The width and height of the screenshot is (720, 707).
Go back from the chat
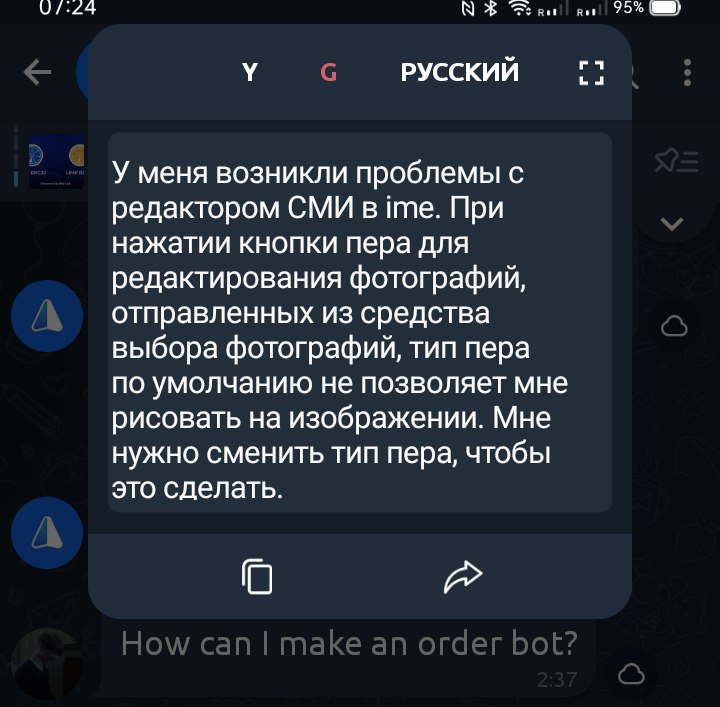coord(37,72)
